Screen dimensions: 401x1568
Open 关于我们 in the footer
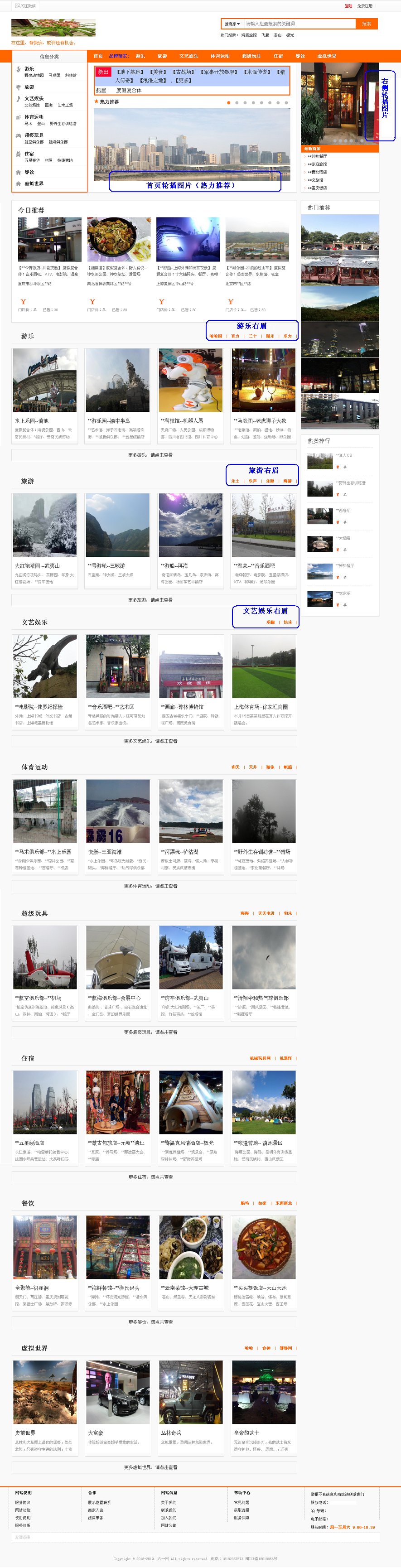coord(169,1502)
